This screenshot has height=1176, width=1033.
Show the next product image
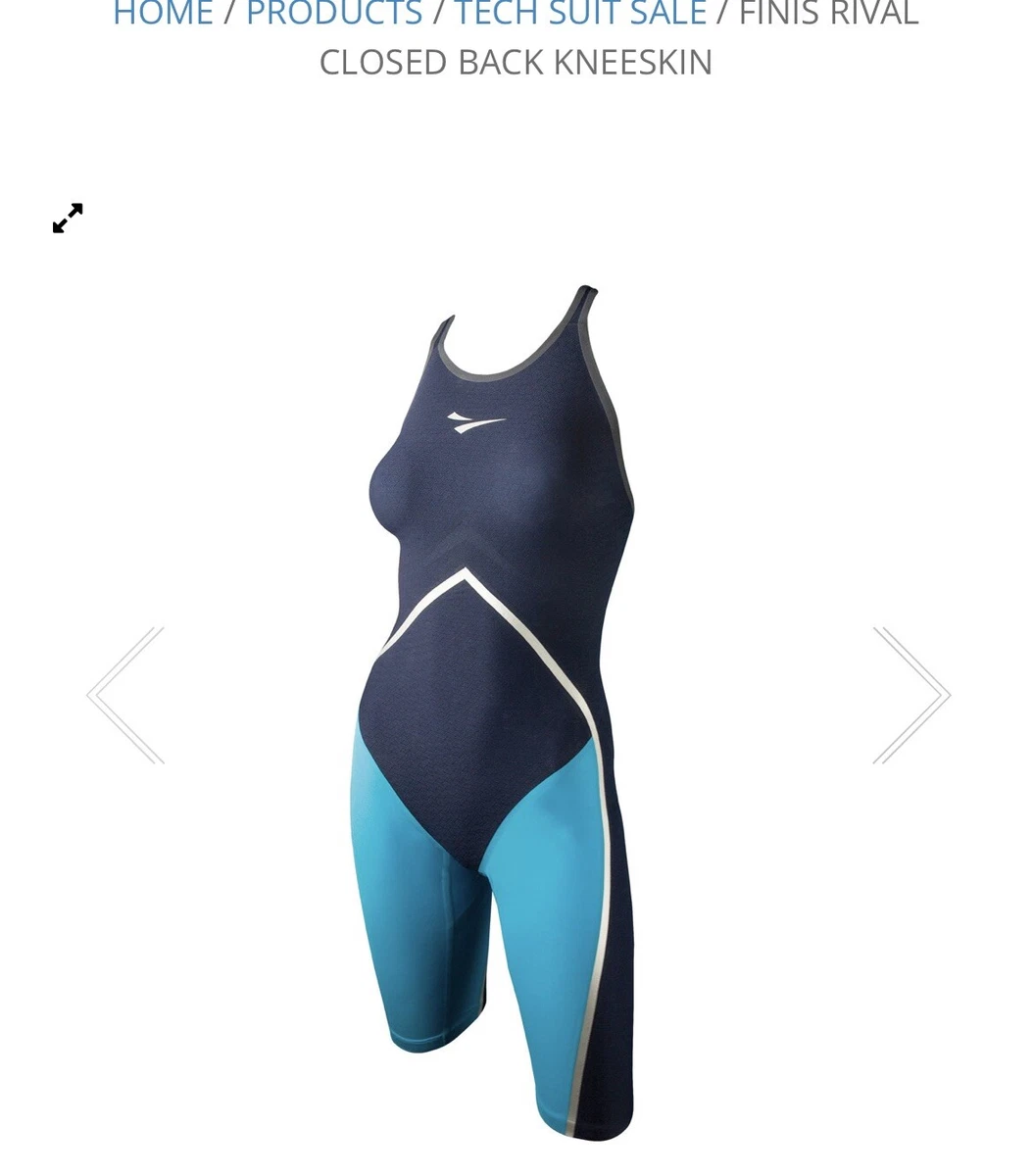point(910,695)
